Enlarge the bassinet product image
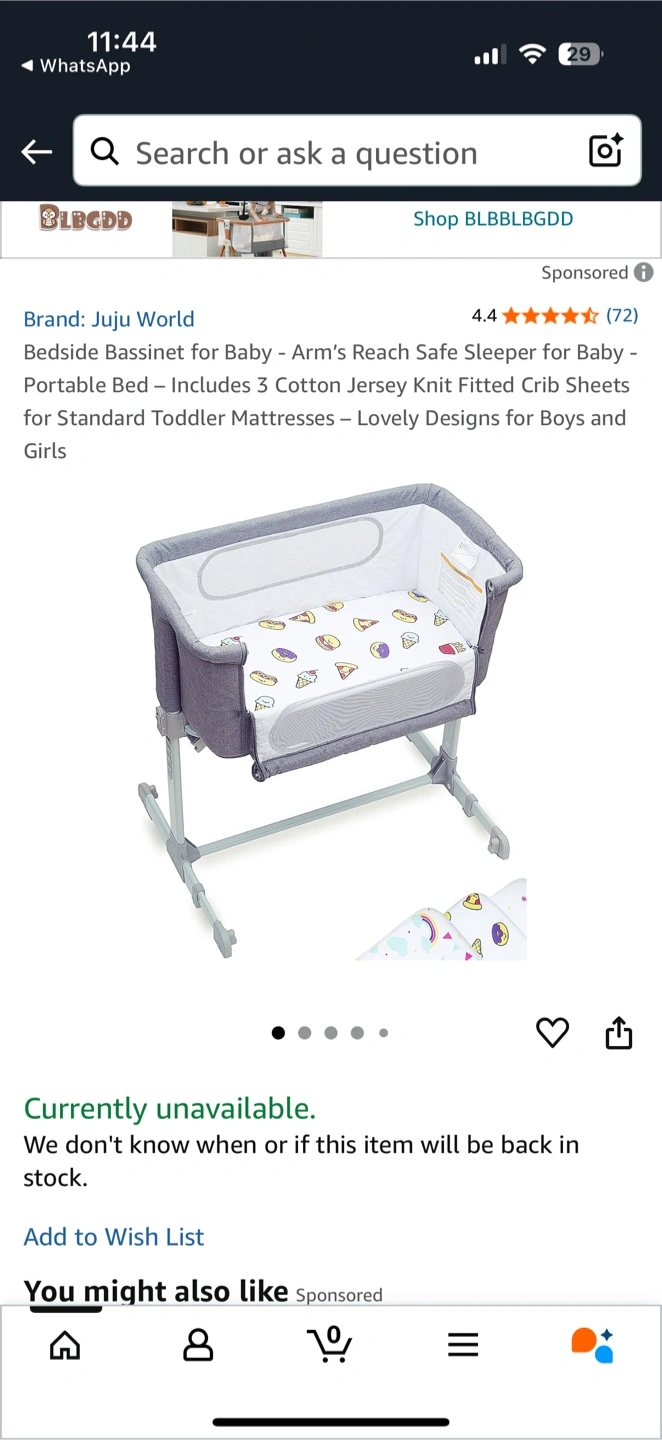Screen dimensions: 662x1440 click(330, 720)
